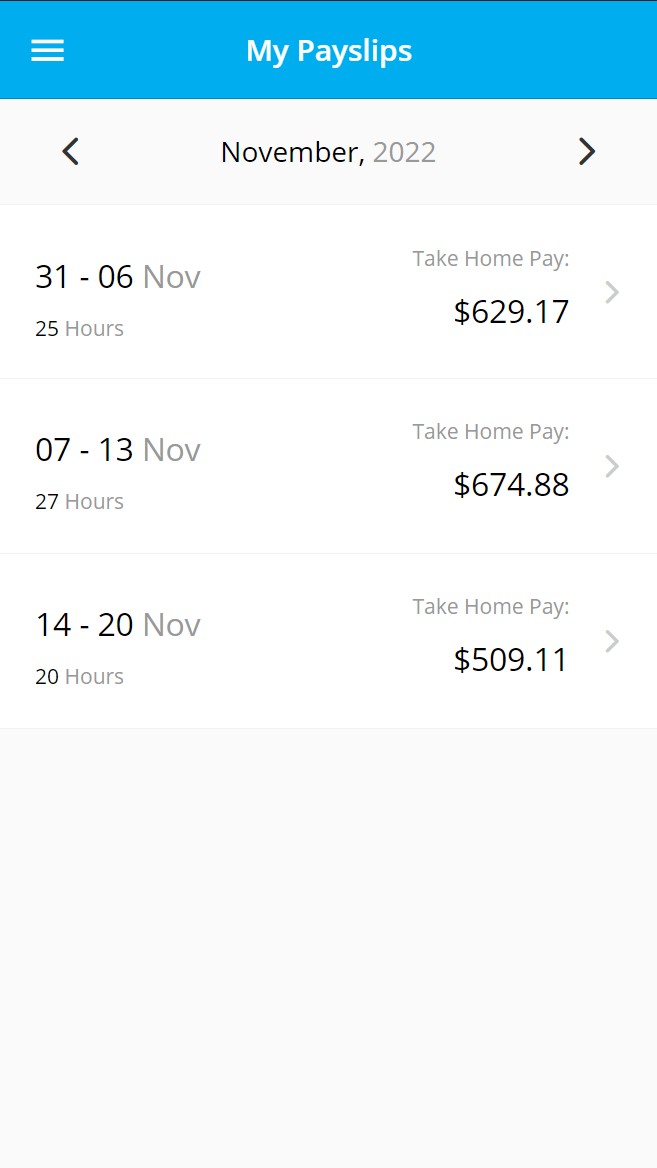Open the 31 - 06 Nov payslip
This screenshot has height=1168, width=657.
tap(328, 292)
